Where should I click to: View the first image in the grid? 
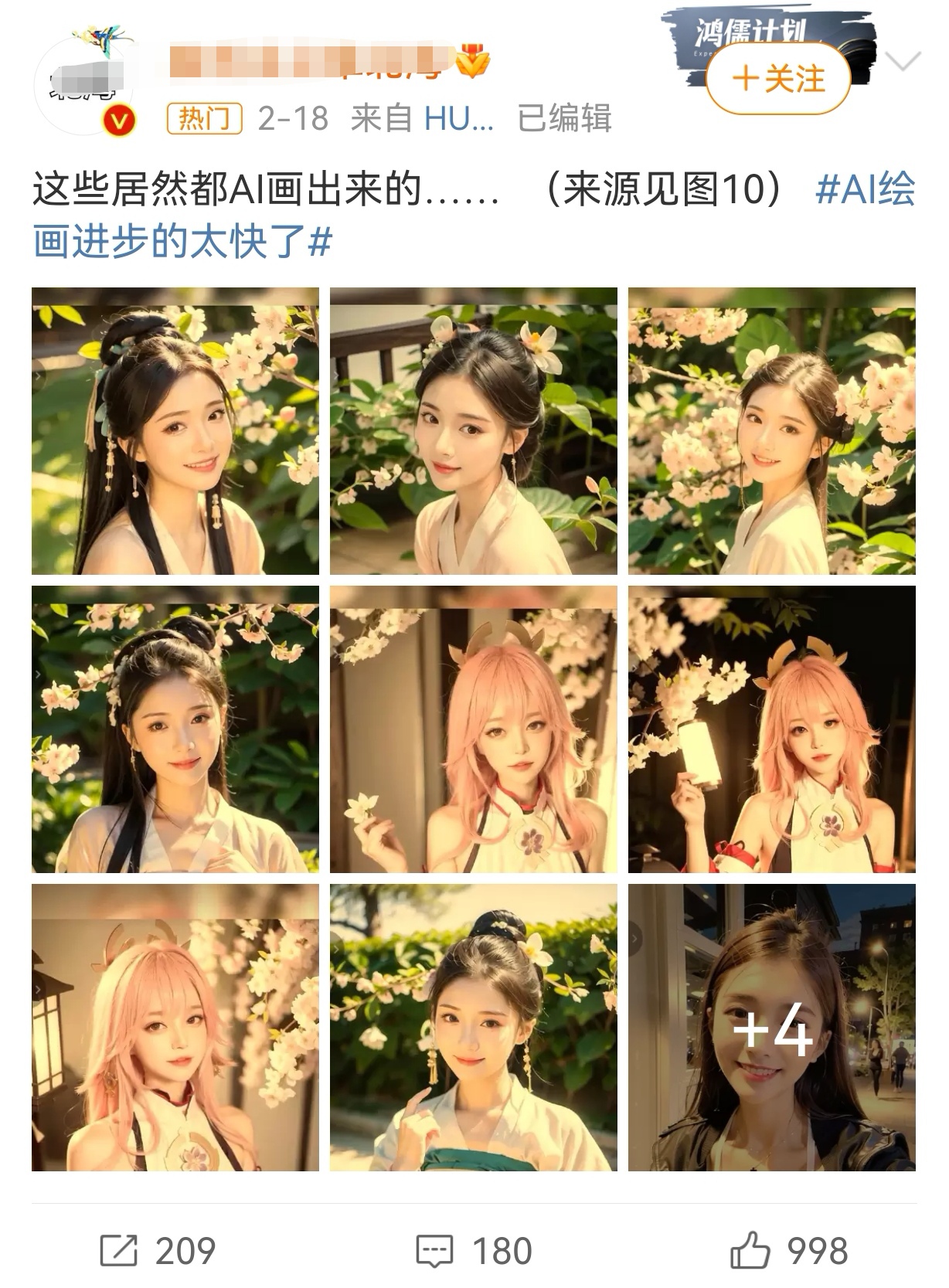[x=175, y=431]
